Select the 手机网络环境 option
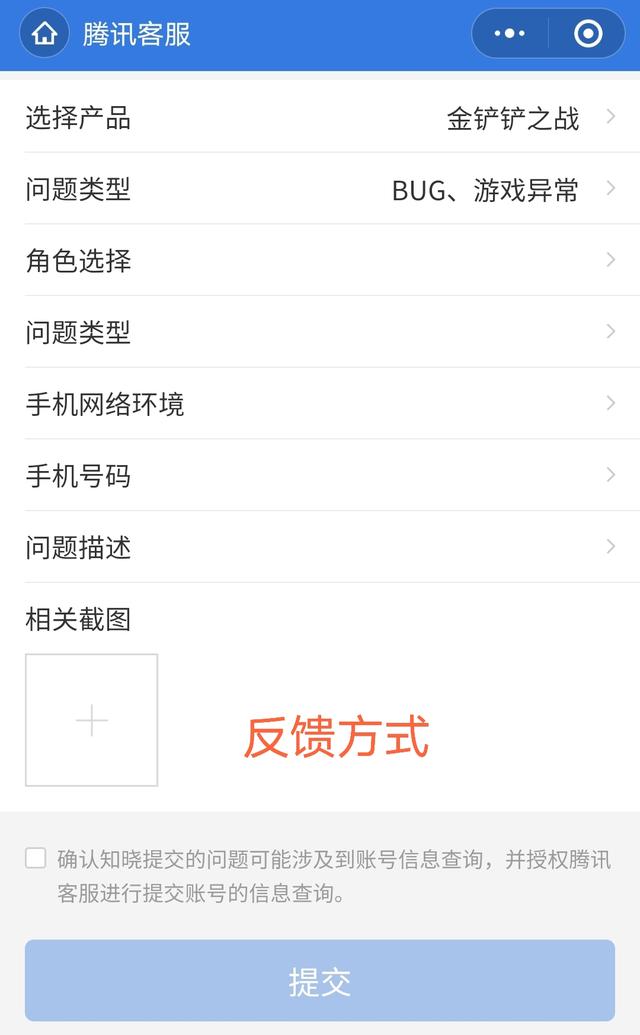 coord(320,404)
